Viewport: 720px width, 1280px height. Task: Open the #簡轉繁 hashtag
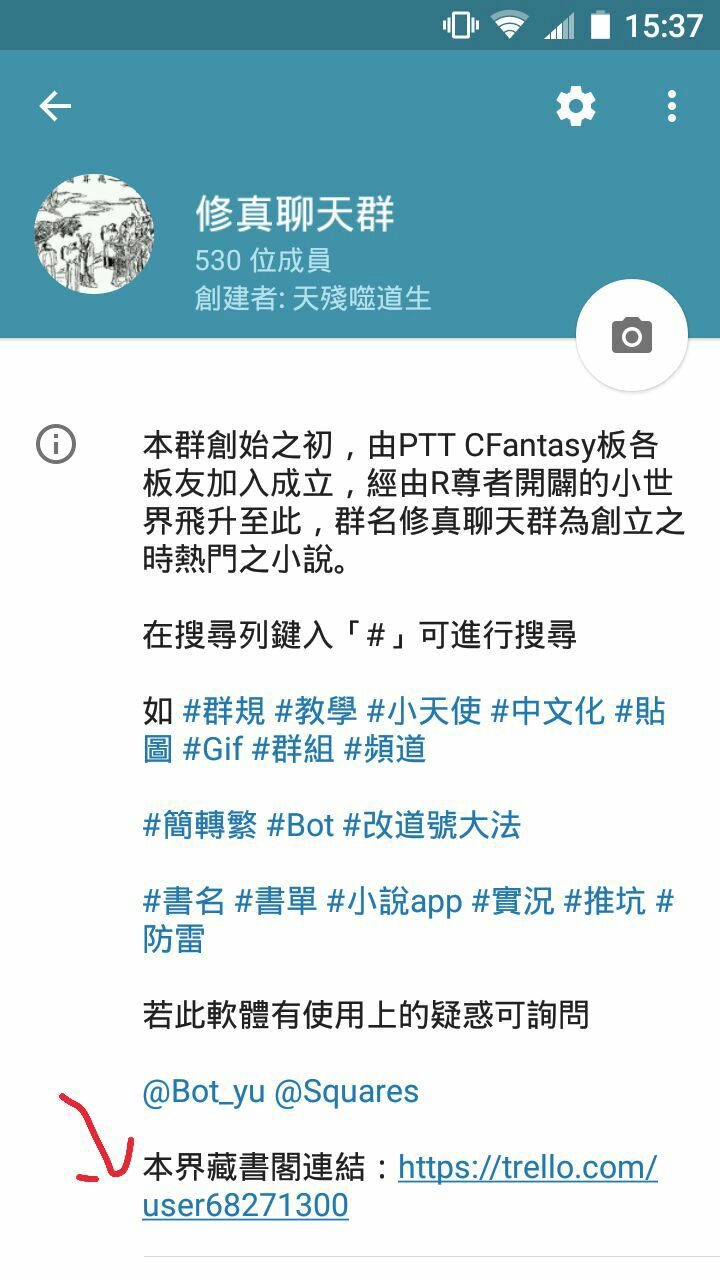pyautogui.click(x=200, y=825)
